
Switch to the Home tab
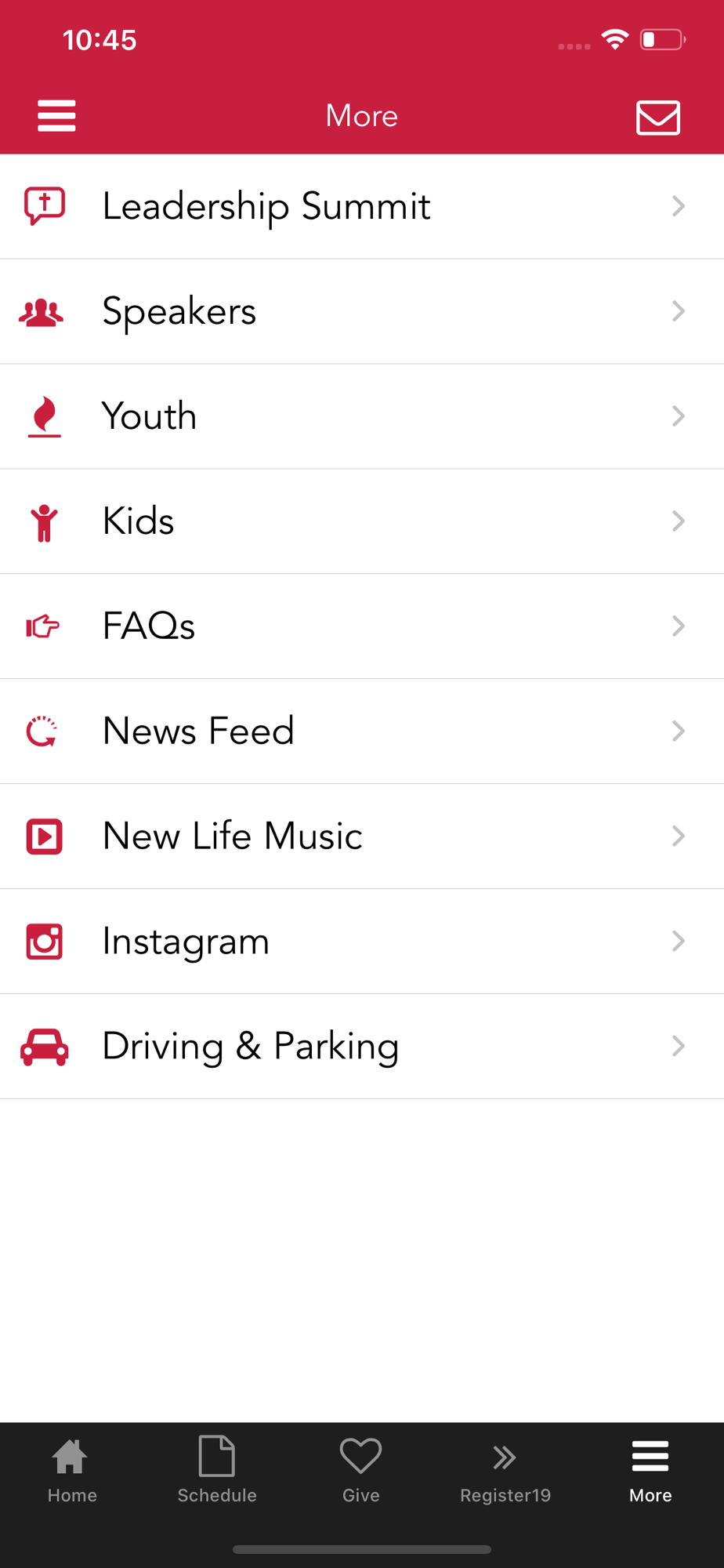(x=72, y=1471)
